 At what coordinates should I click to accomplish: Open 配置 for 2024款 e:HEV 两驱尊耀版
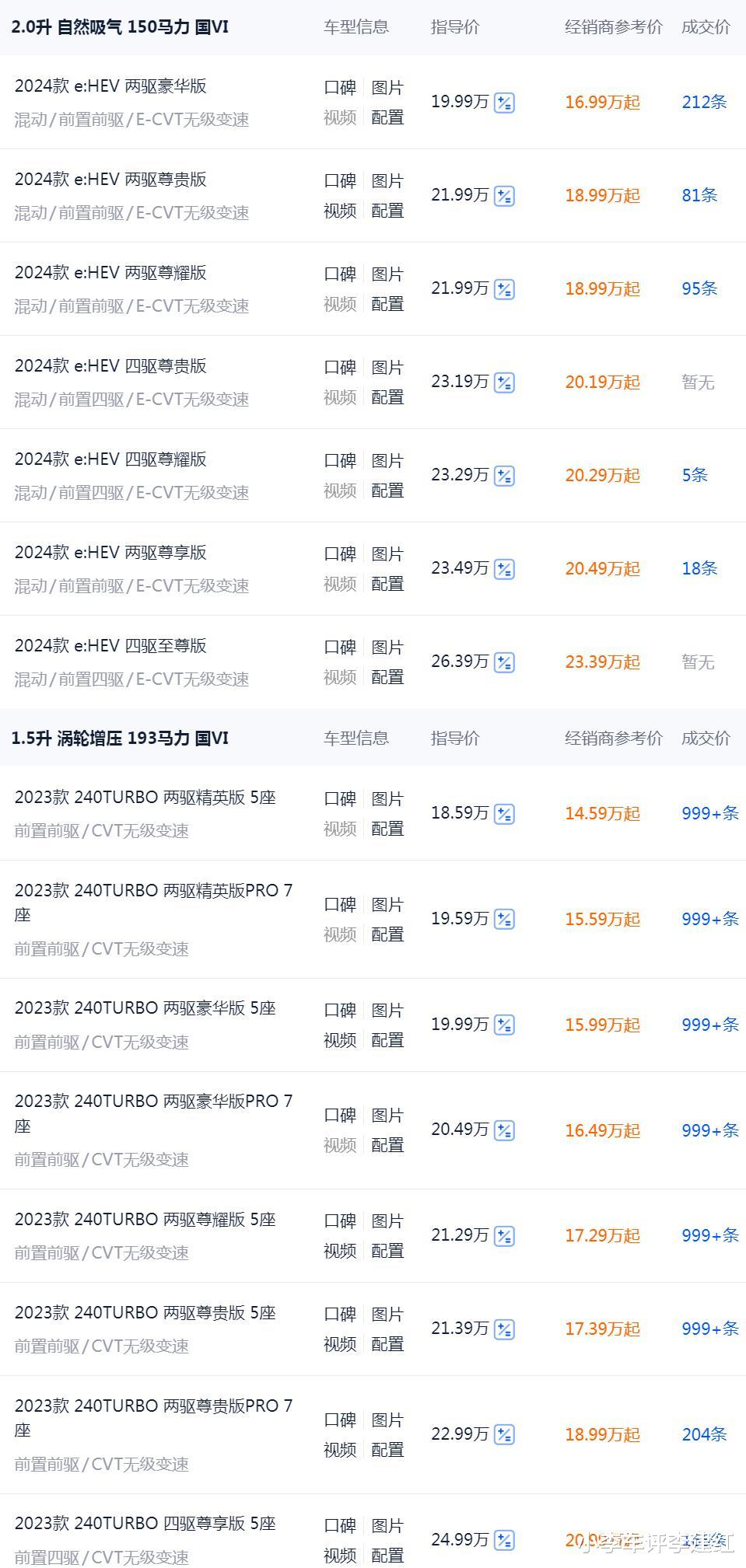(387, 304)
